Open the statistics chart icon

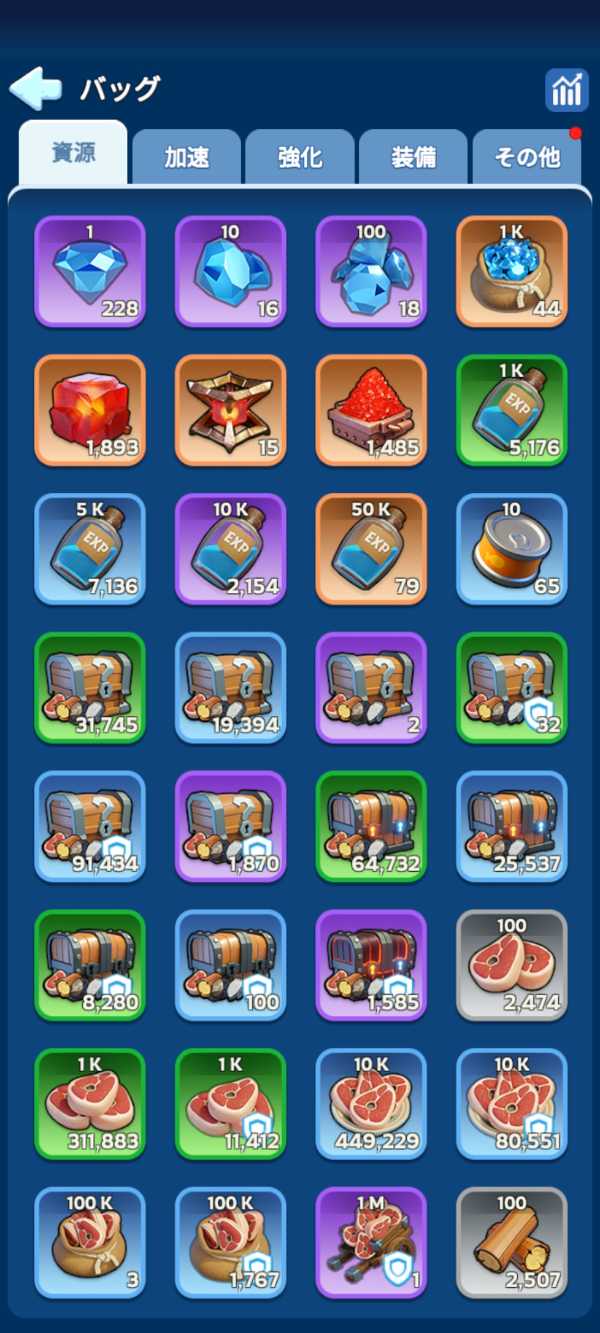click(566, 90)
